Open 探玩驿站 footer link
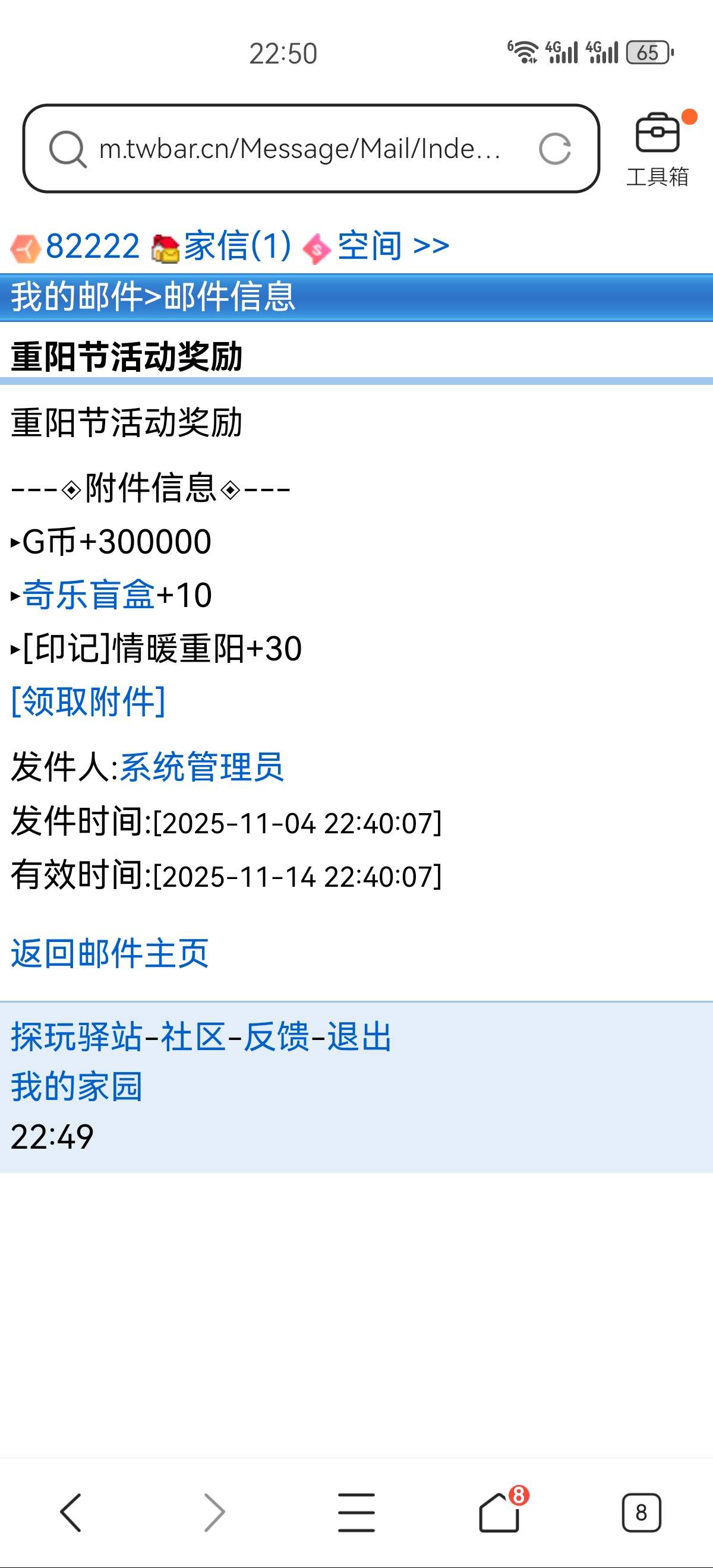Screen dimensions: 713x1568 (77, 1037)
